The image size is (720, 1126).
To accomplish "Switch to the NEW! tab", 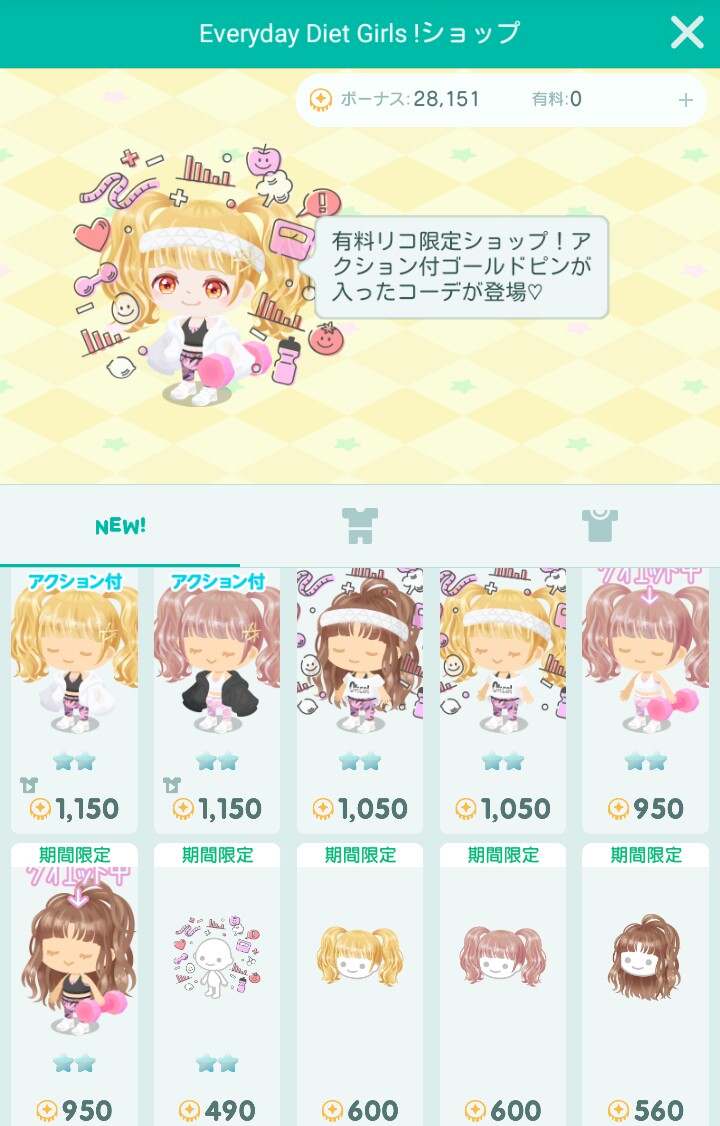I will click(x=120, y=526).
